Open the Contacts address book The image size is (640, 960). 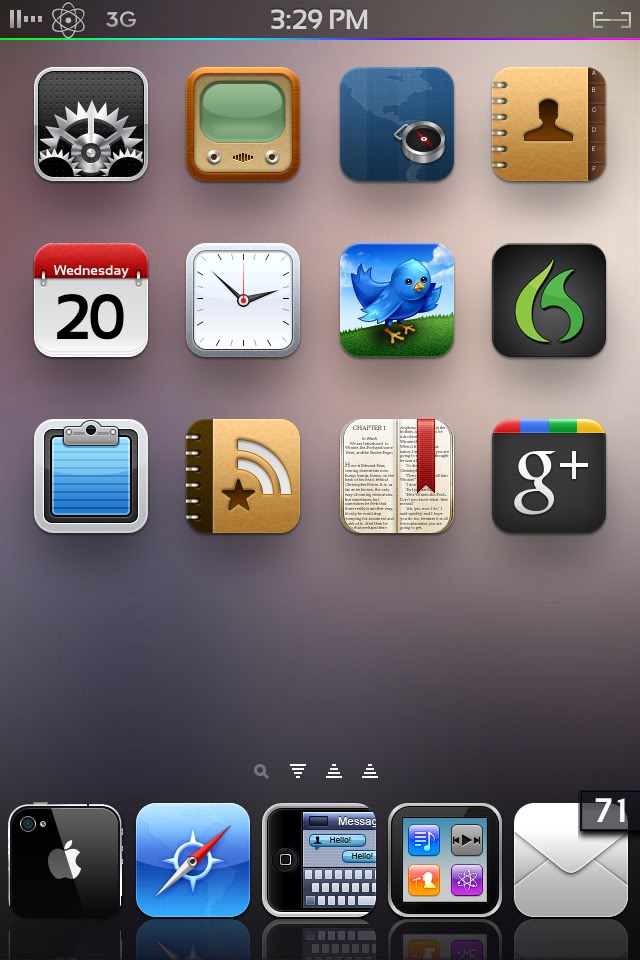(x=548, y=124)
